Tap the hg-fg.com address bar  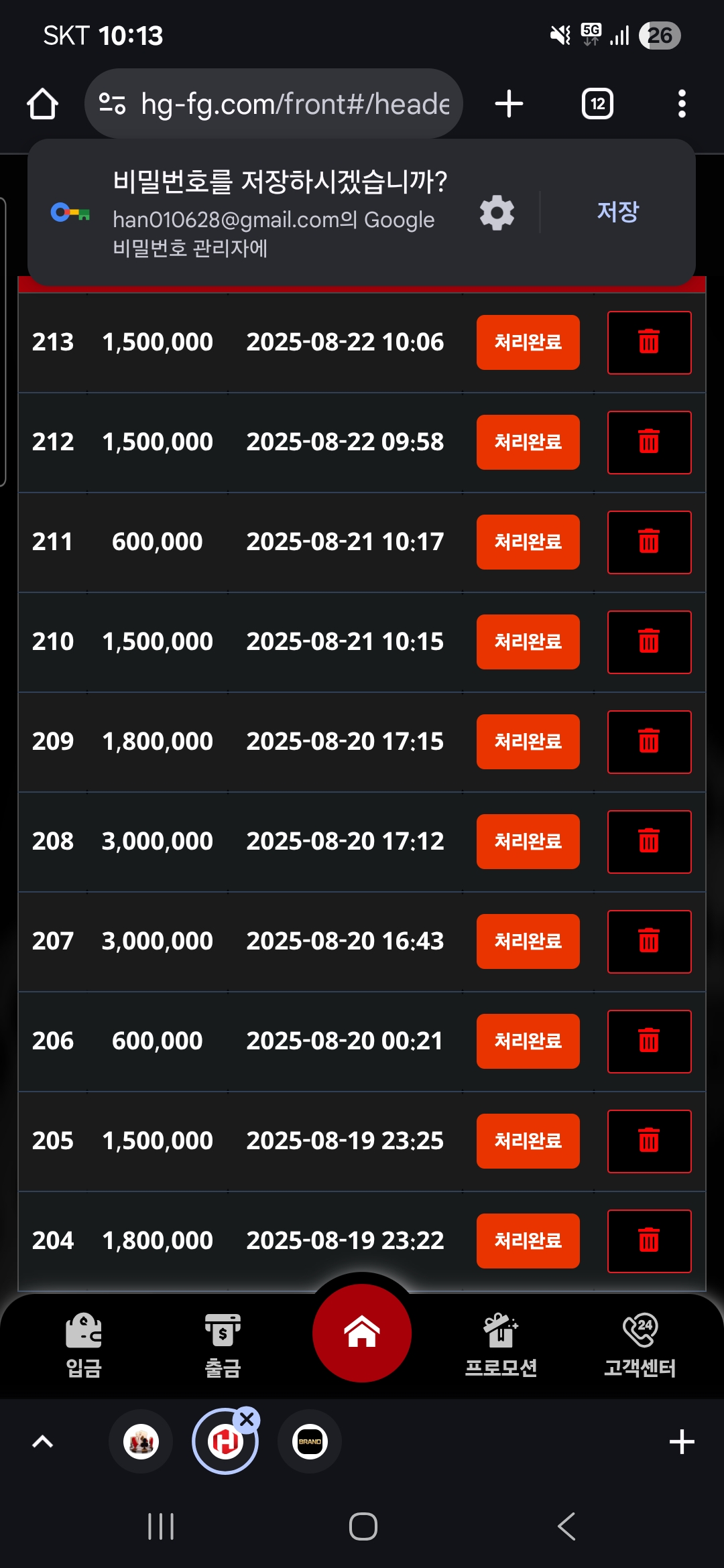point(274,104)
